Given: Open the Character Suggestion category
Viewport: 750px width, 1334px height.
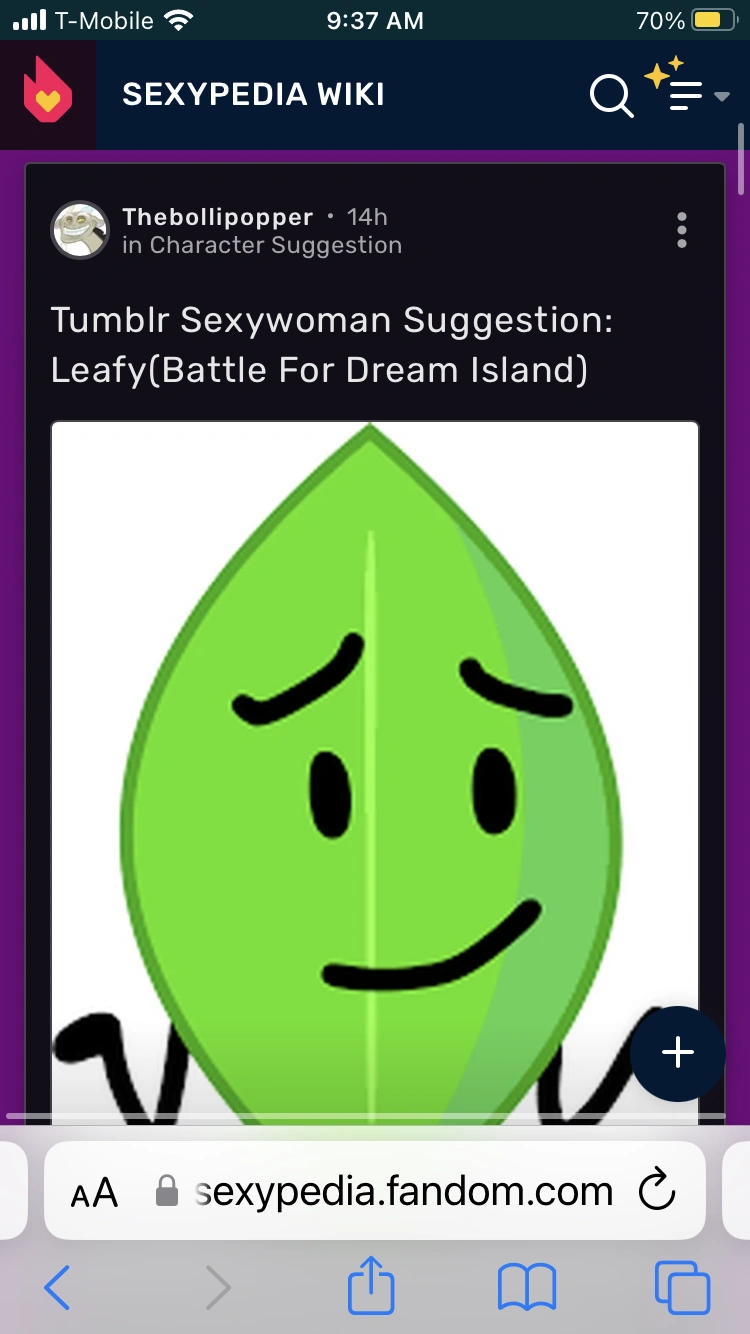Looking at the screenshot, I should [x=262, y=244].
